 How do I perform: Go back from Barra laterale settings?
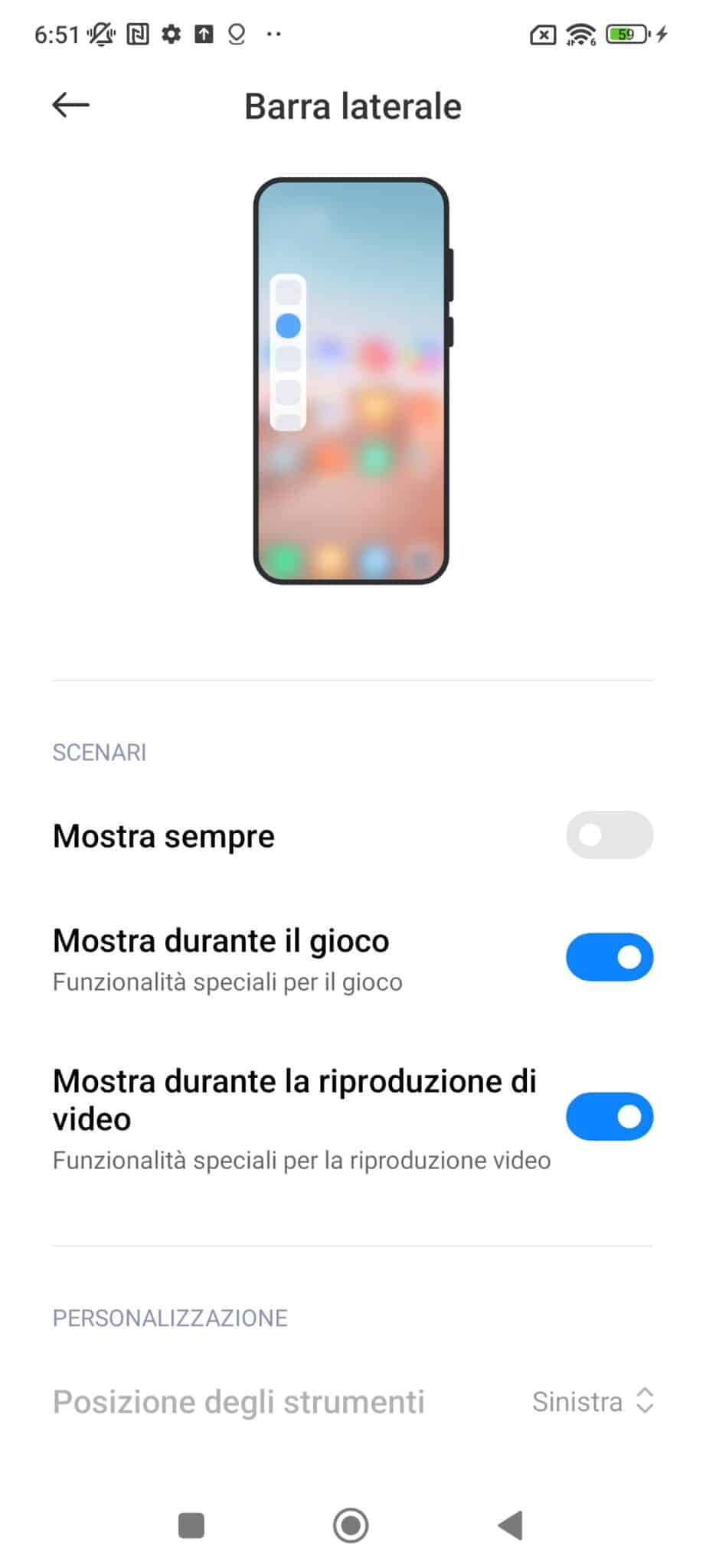[x=70, y=106]
